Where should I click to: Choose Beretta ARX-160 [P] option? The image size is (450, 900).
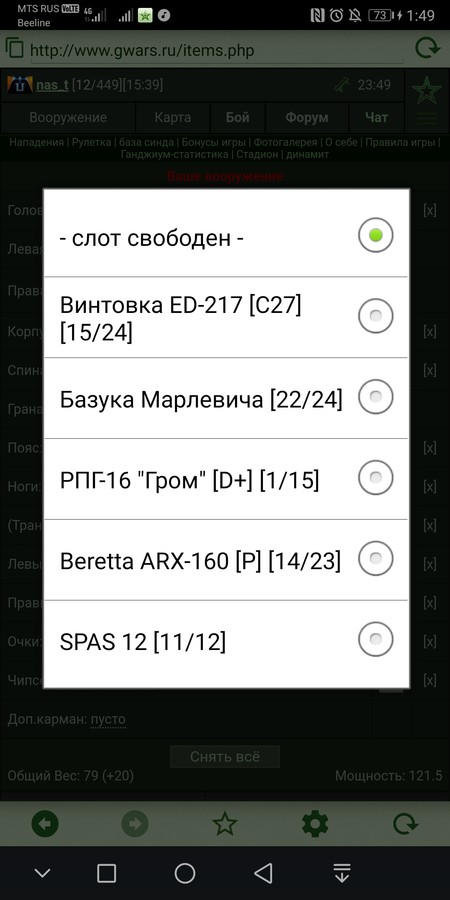point(226,560)
